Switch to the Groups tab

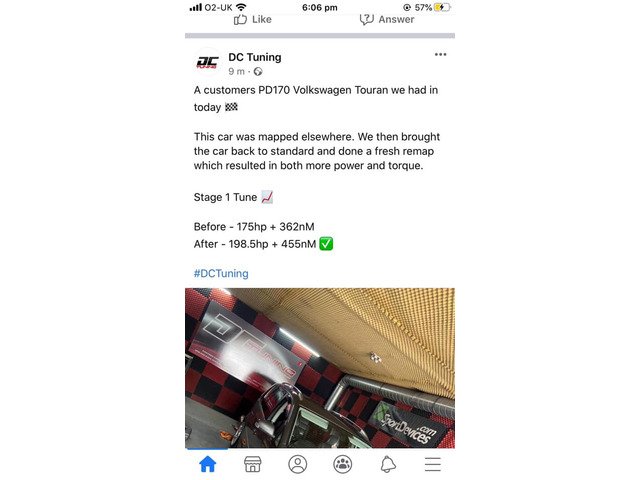pos(343,464)
